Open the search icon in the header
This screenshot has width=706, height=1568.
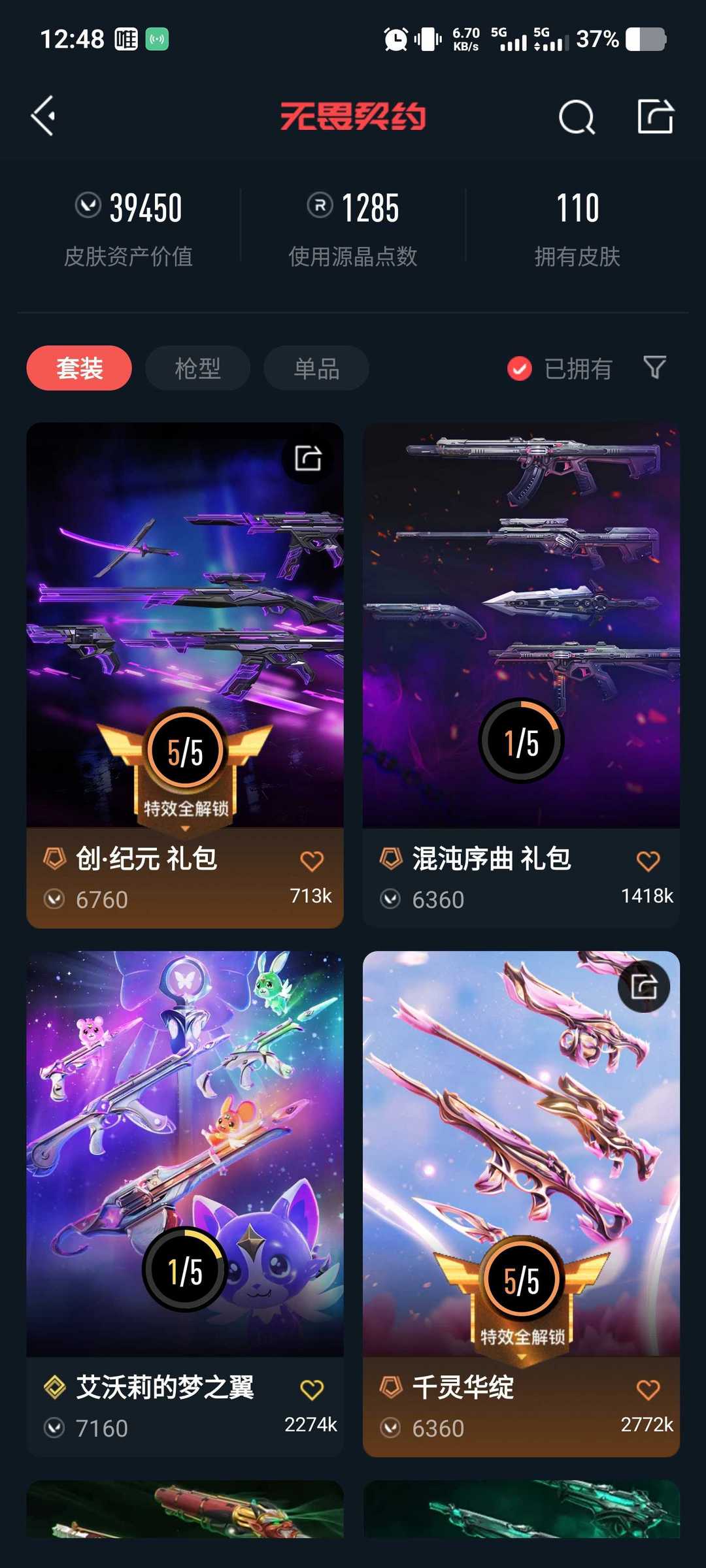[x=577, y=118]
